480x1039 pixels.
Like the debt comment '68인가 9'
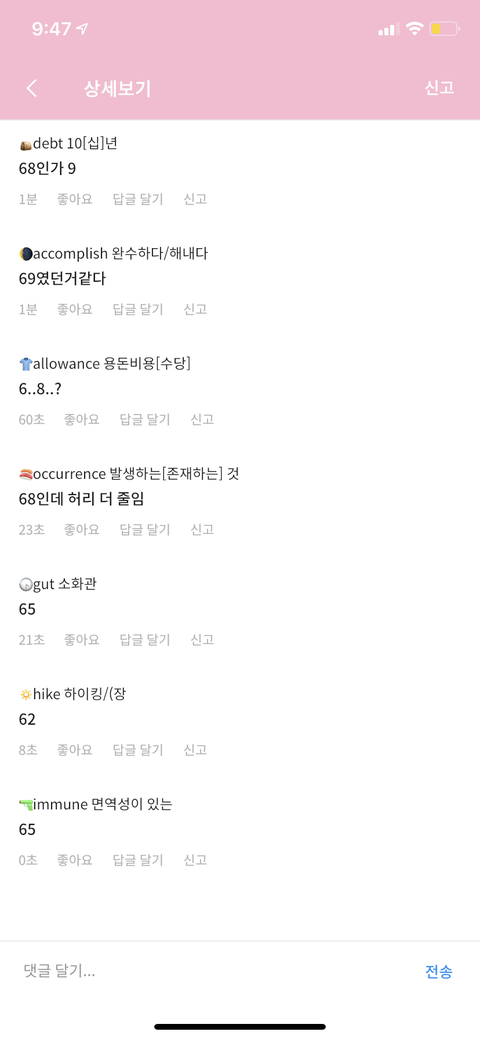click(x=75, y=199)
